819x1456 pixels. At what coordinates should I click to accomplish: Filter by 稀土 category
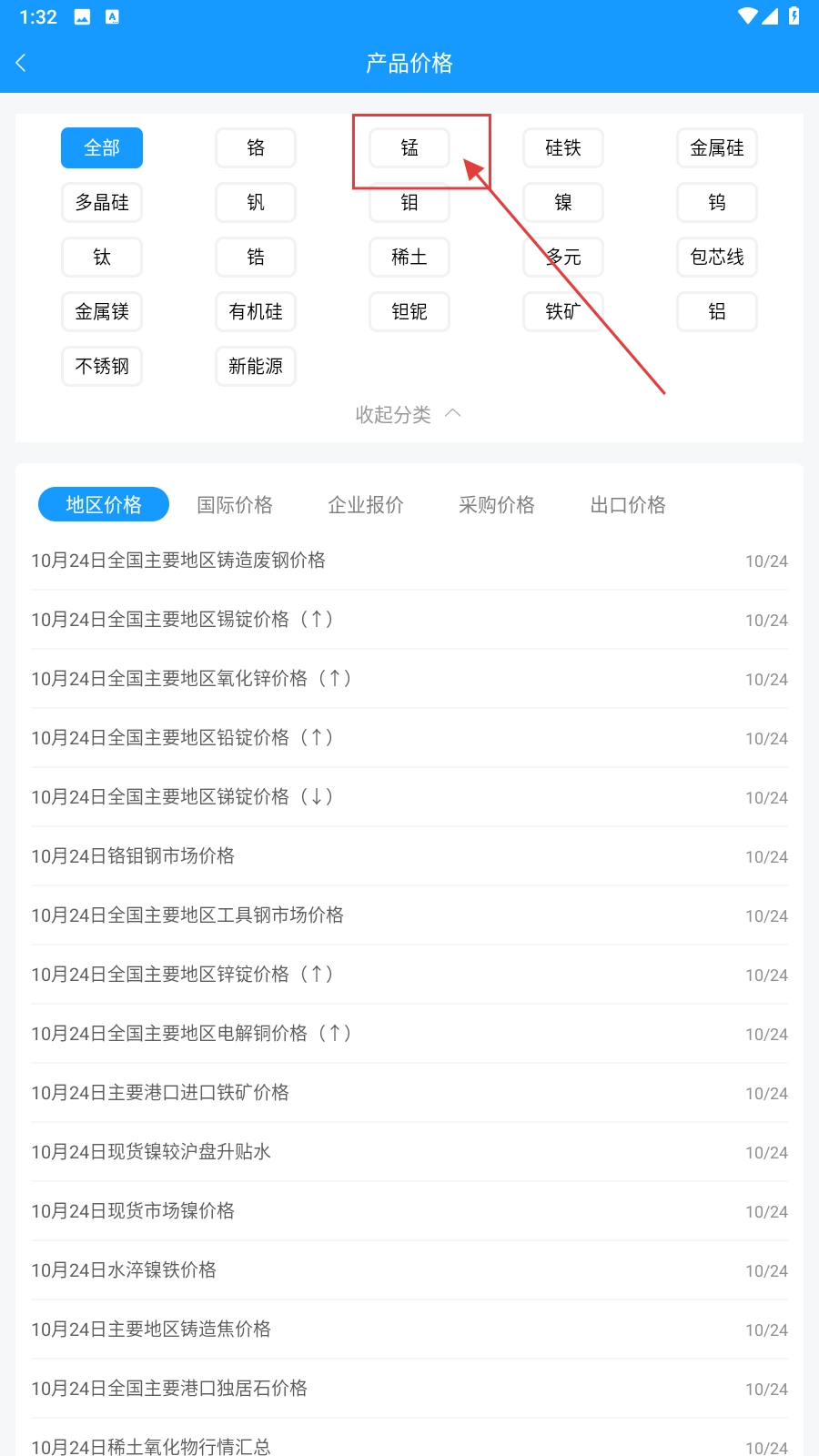(409, 258)
